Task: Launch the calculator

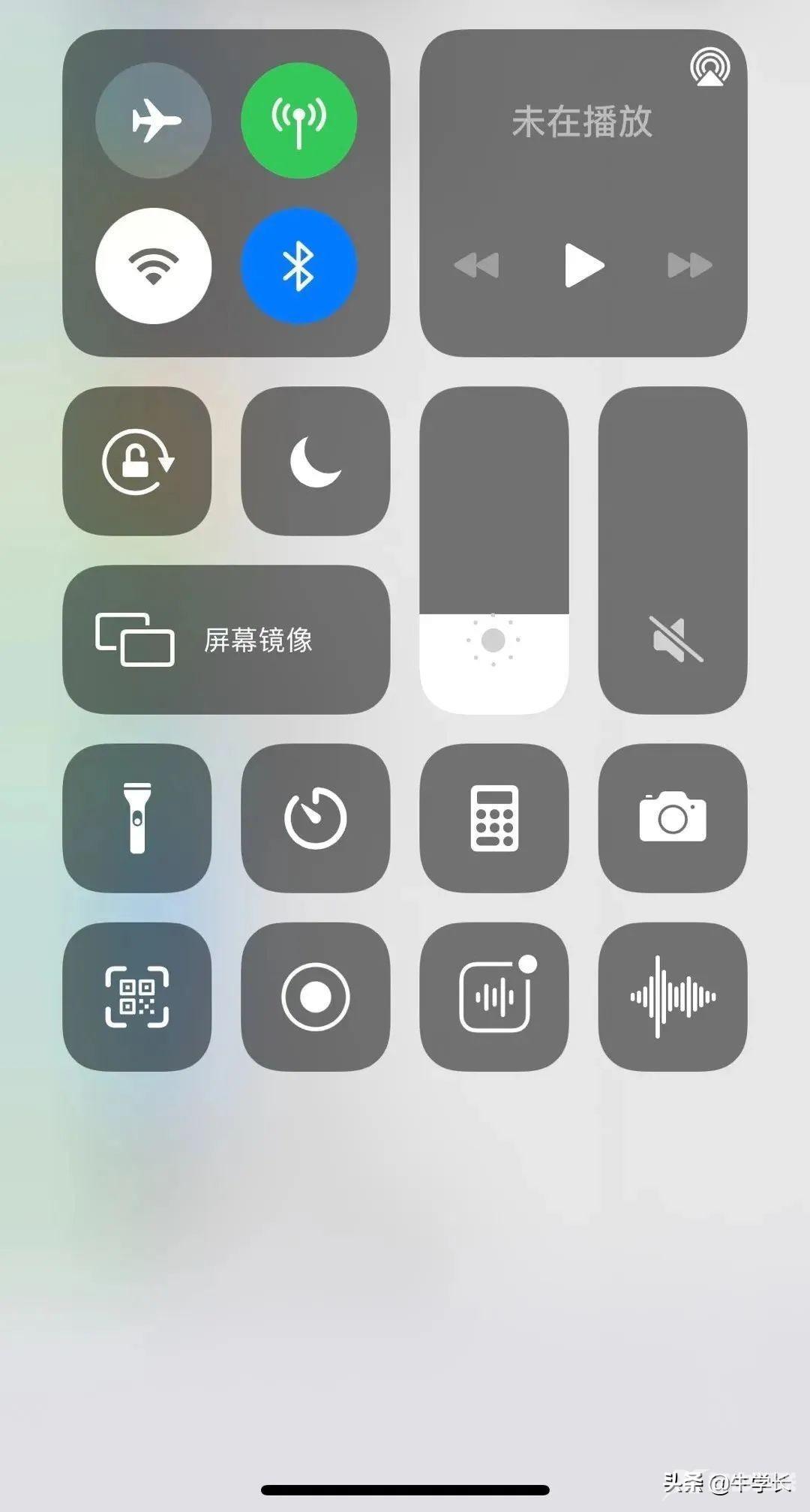Action: coord(493,817)
